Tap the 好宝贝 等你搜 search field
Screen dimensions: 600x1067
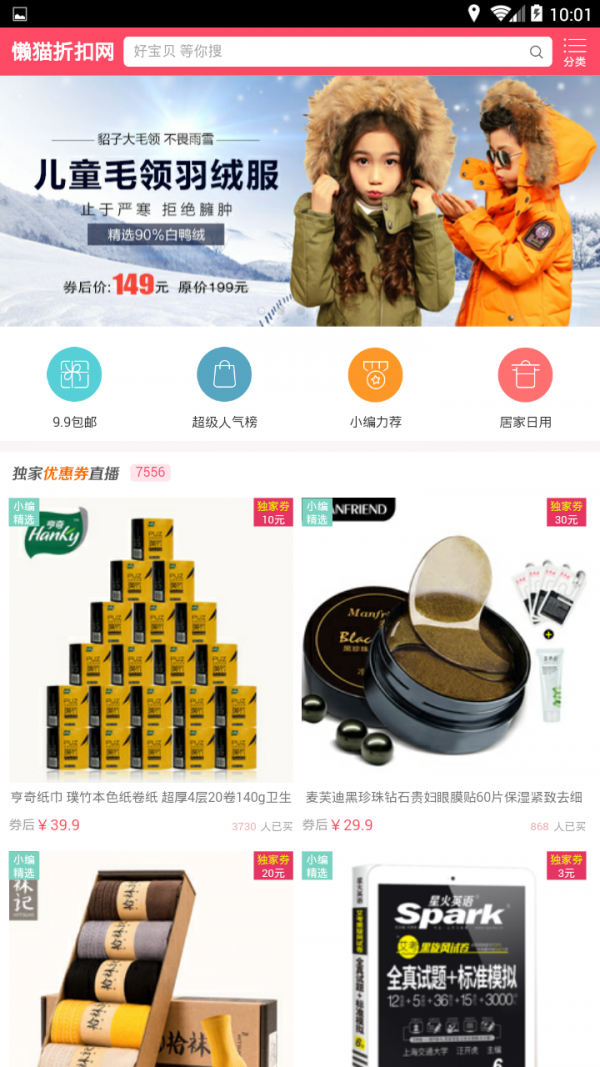320,52
